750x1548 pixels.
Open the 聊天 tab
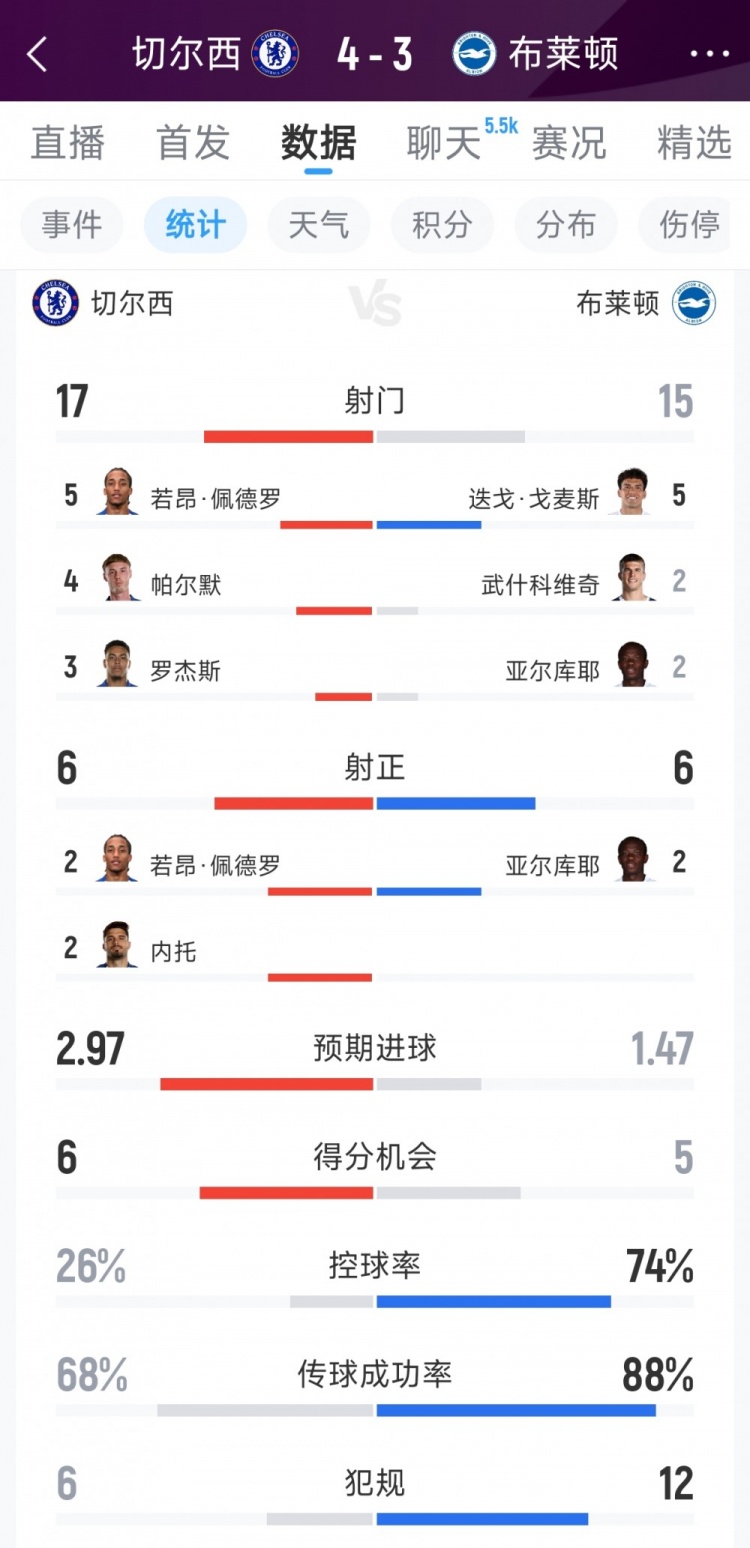pos(444,143)
